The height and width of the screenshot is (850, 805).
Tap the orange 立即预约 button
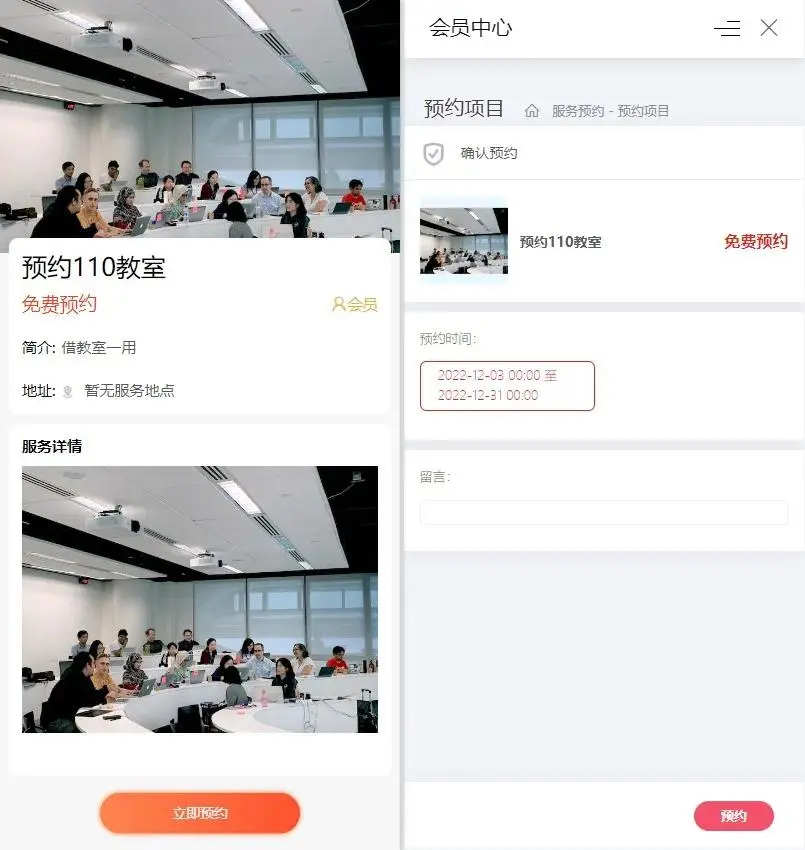coord(200,813)
